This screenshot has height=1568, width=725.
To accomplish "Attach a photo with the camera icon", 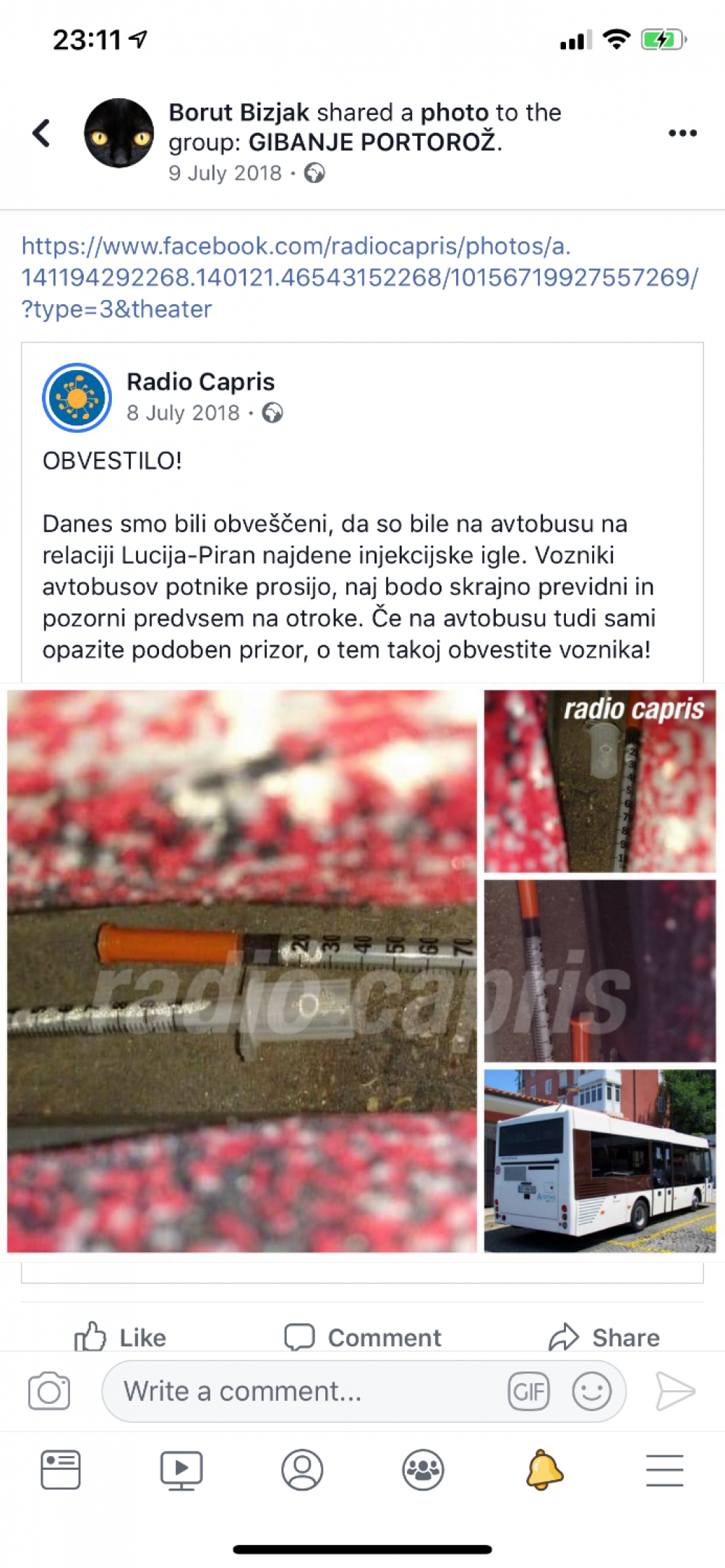I will tap(49, 1391).
